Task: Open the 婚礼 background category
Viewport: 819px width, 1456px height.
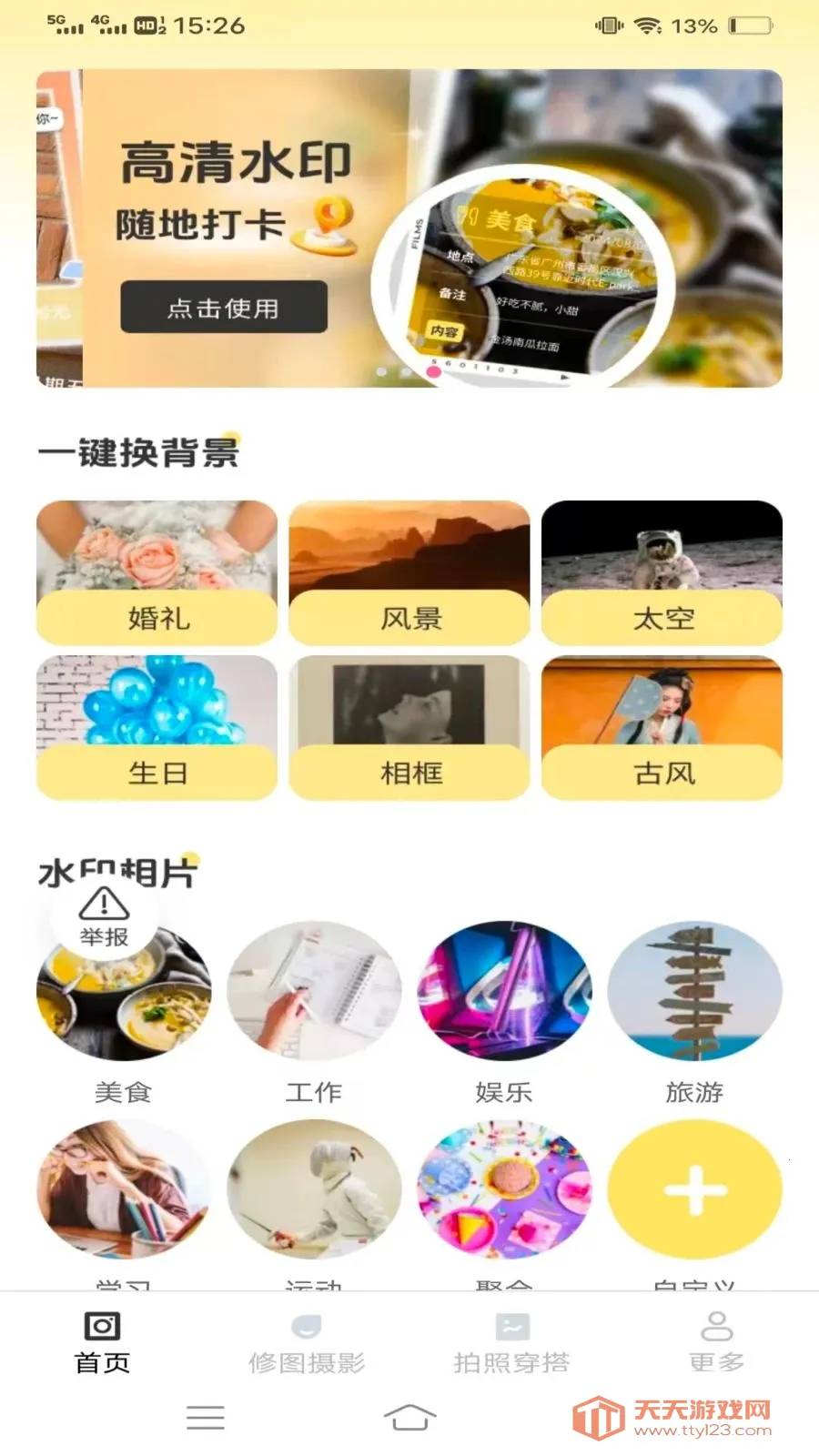Action: click(157, 572)
